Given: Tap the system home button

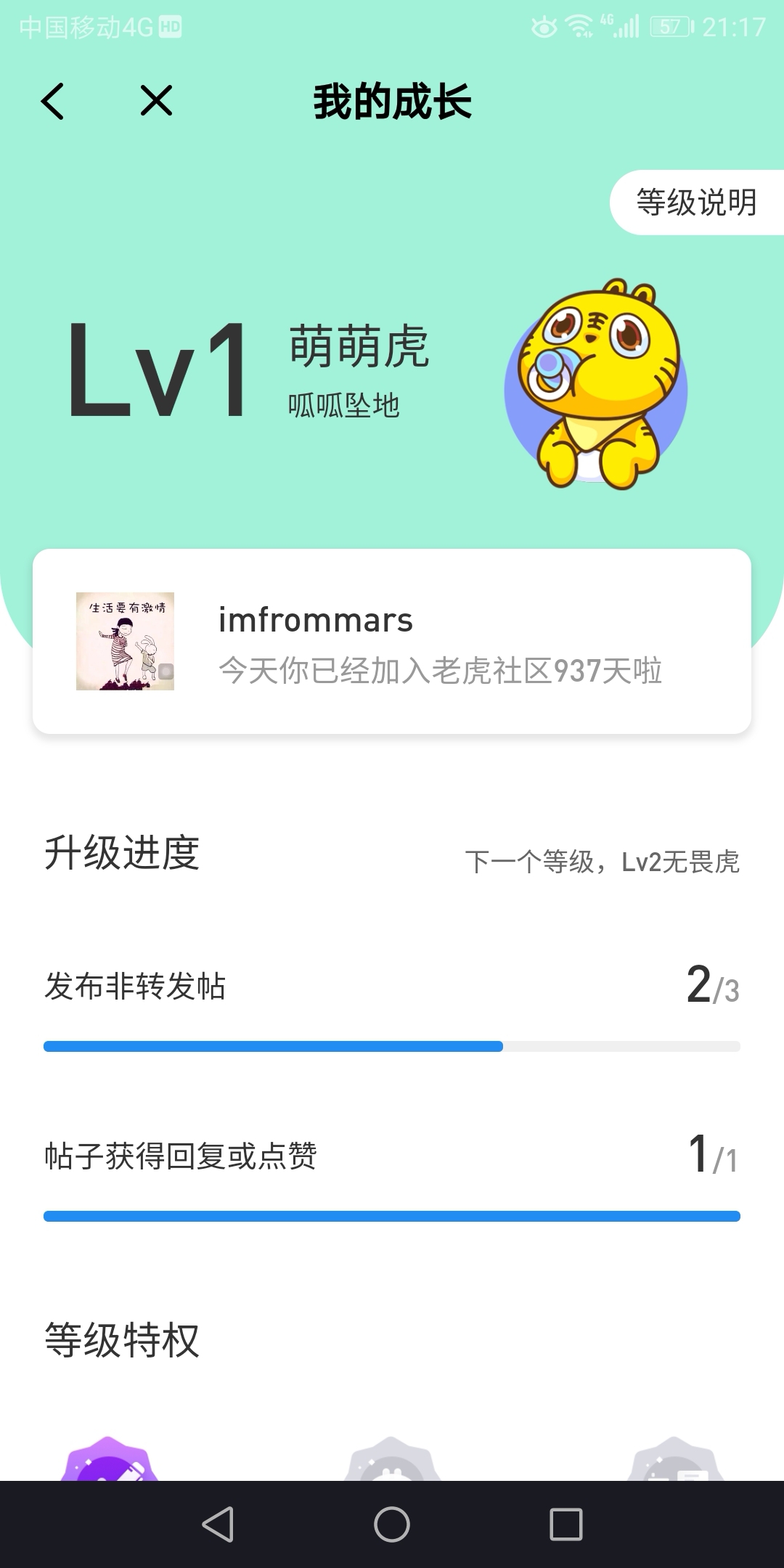Looking at the screenshot, I should [392, 1524].
